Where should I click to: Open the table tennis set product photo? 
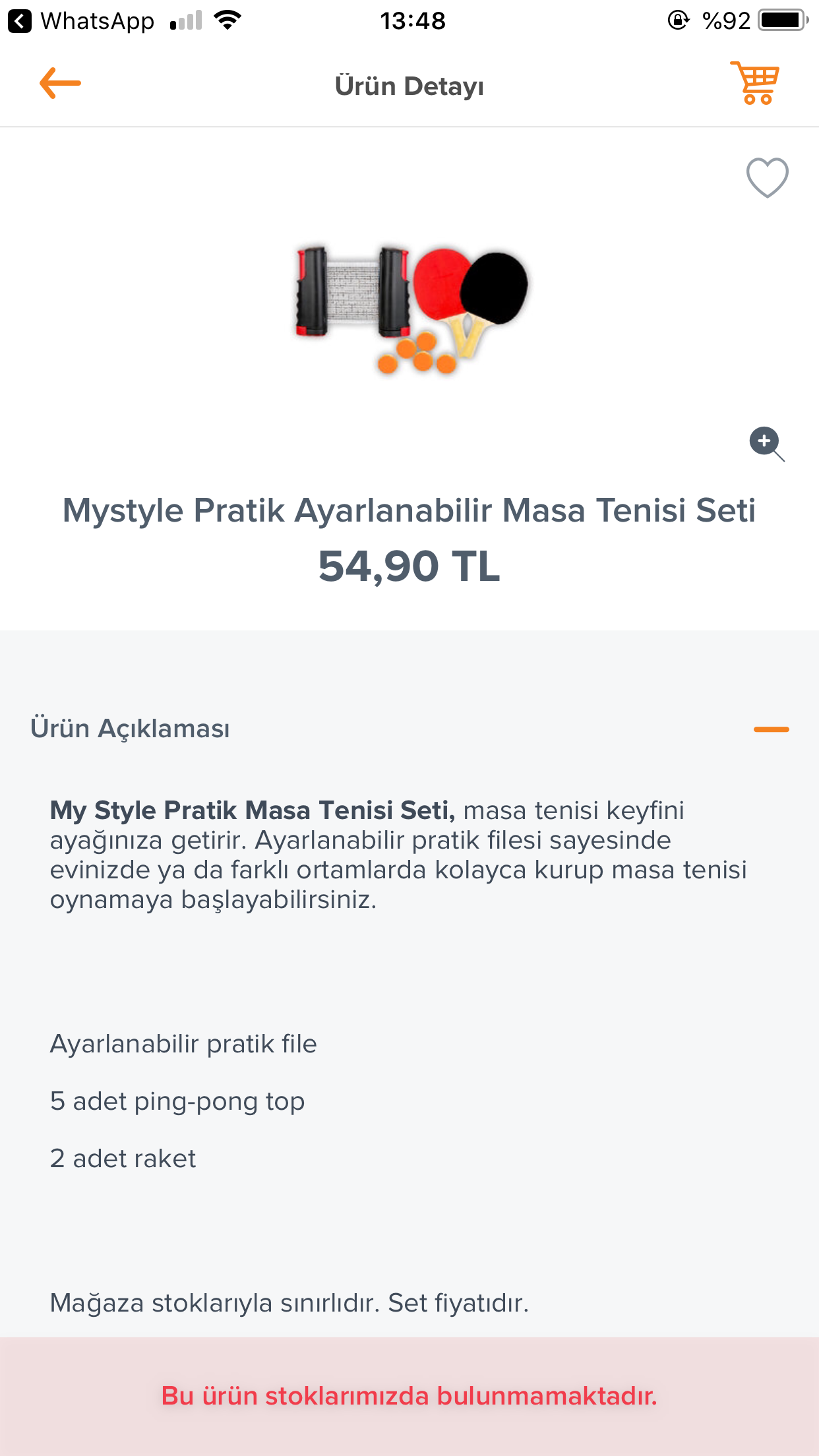point(411,308)
